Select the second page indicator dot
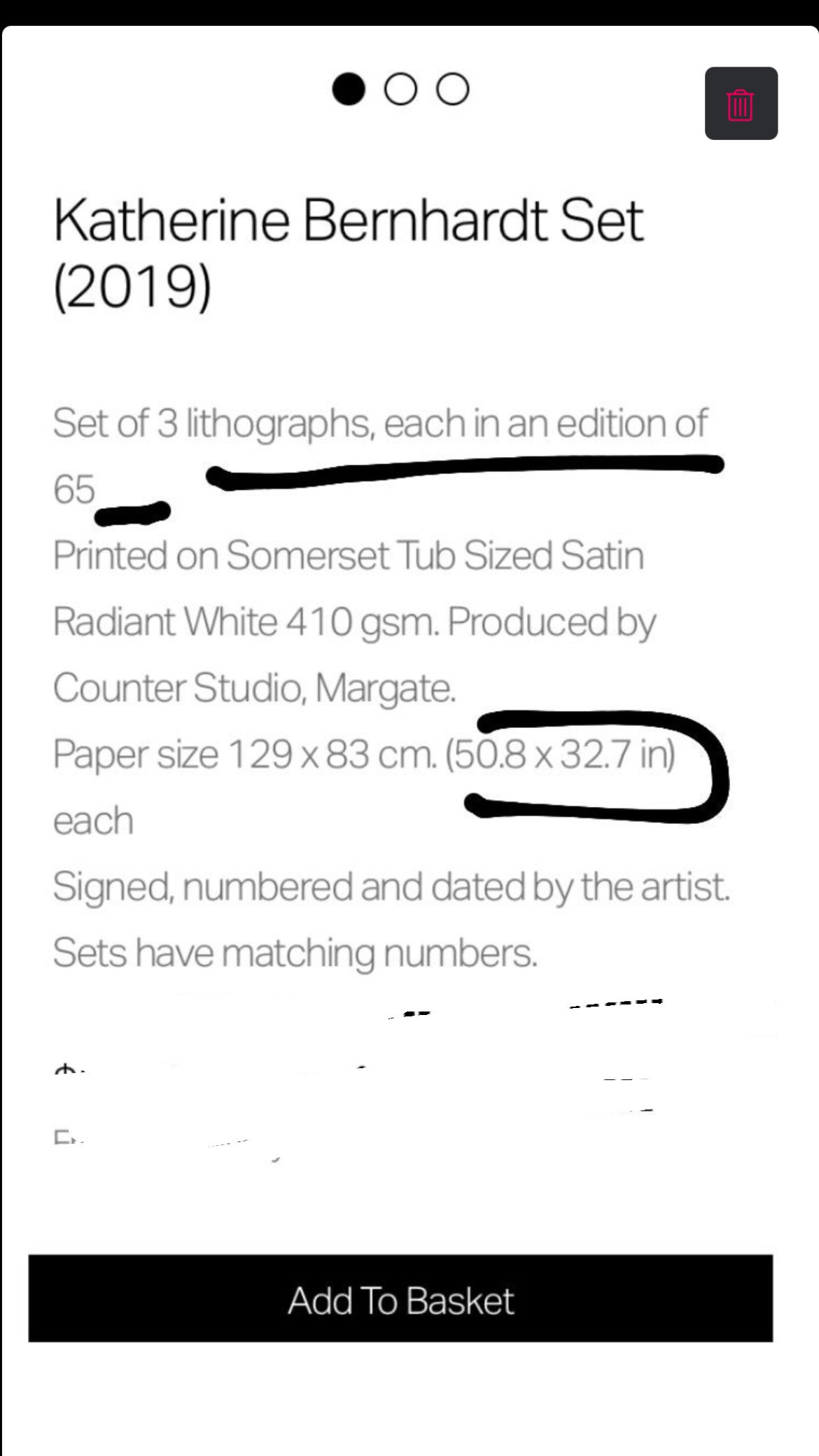Viewport: 819px width, 1456px height. tap(400, 90)
